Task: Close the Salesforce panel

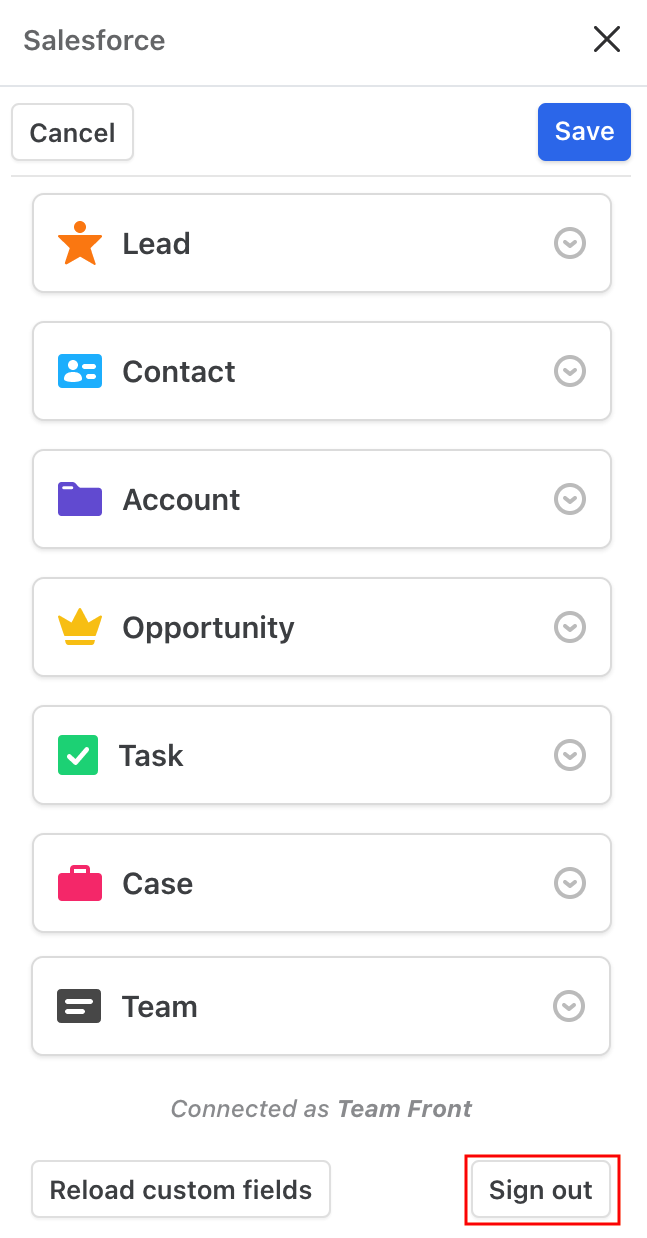Action: (607, 39)
